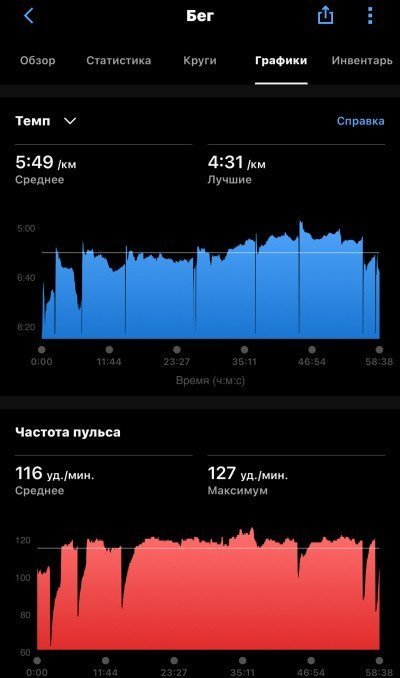Open the Круги tab
The width and height of the screenshot is (400, 678).
[x=200, y=61]
